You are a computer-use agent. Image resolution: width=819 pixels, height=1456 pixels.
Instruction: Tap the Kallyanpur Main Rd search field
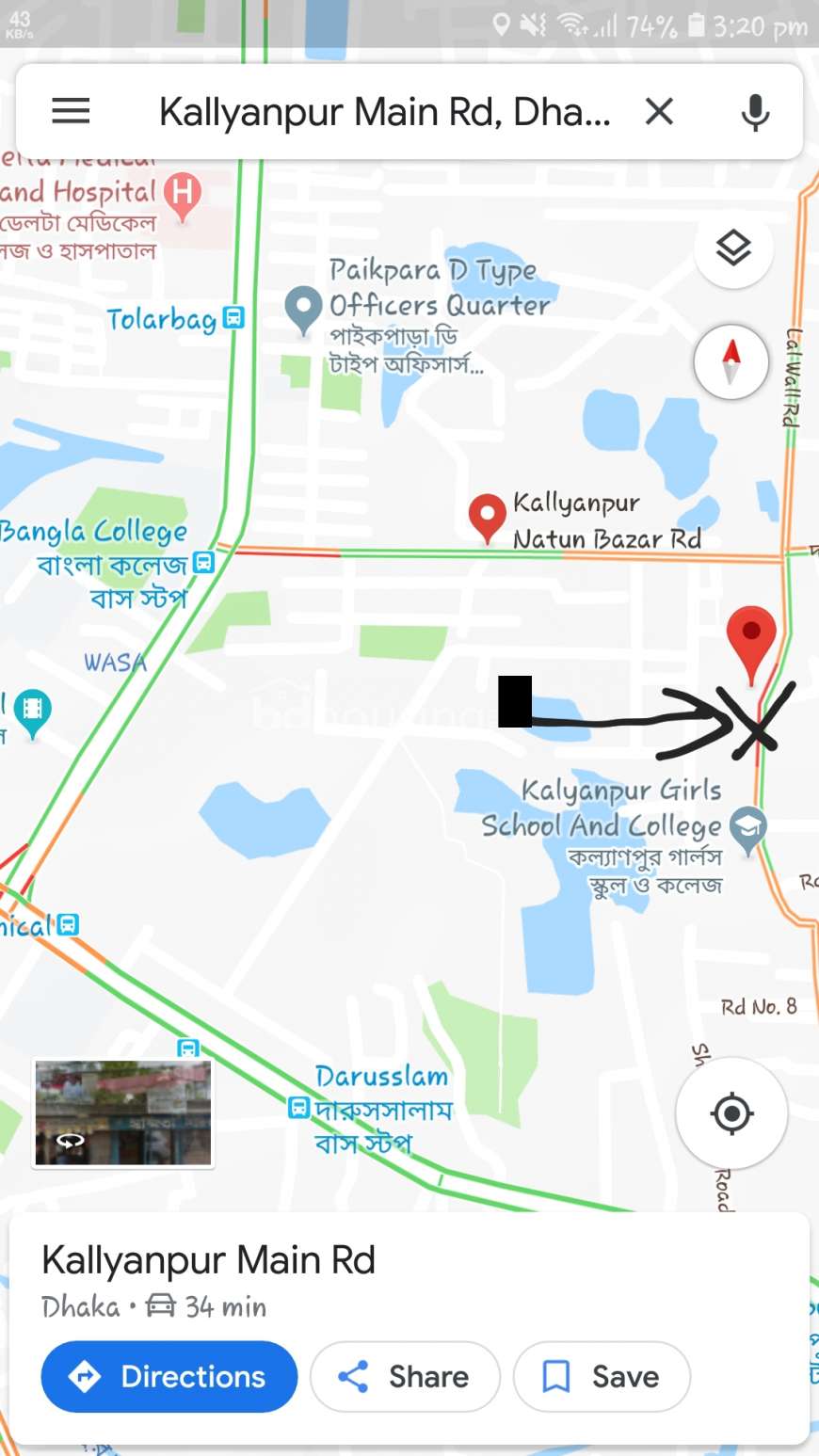click(385, 112)
